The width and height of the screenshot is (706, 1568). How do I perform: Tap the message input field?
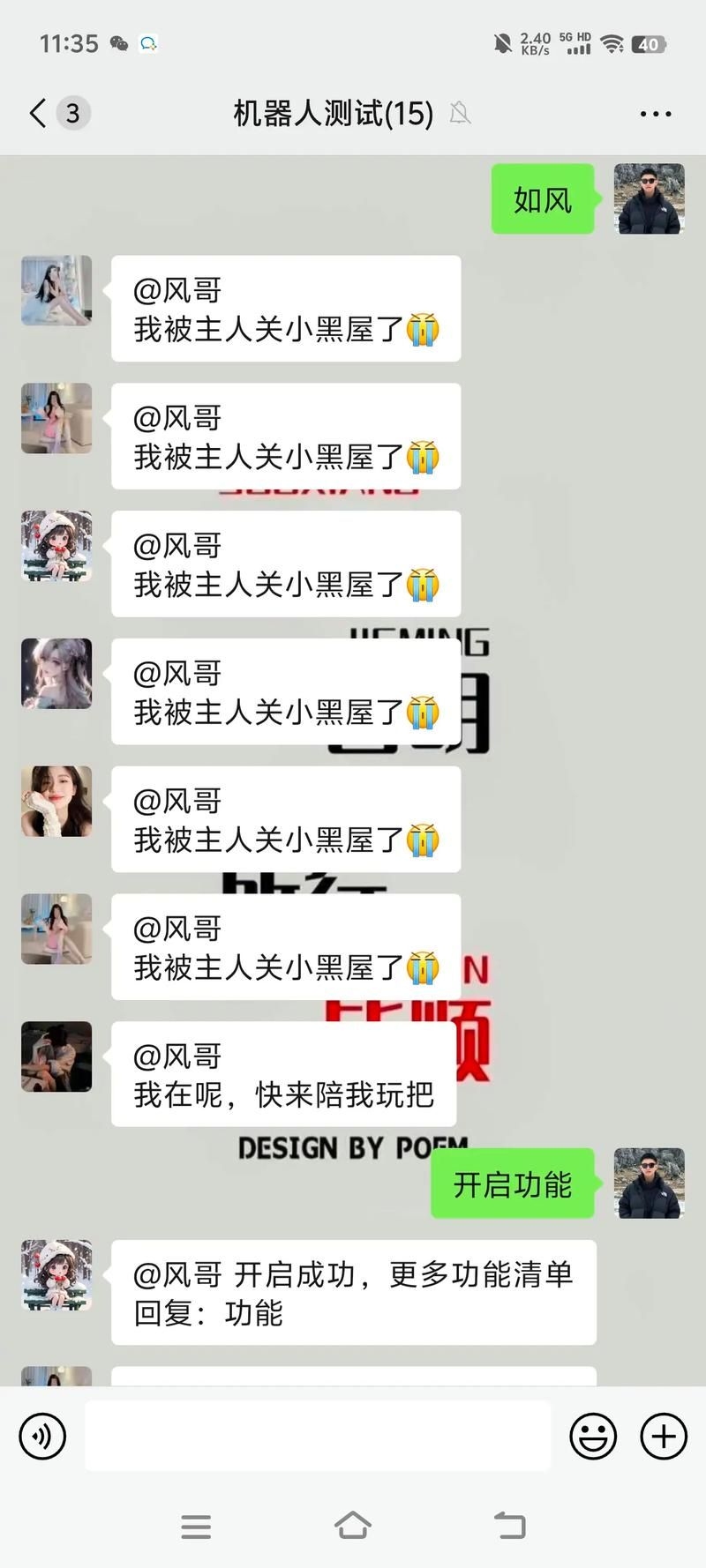318,1436
